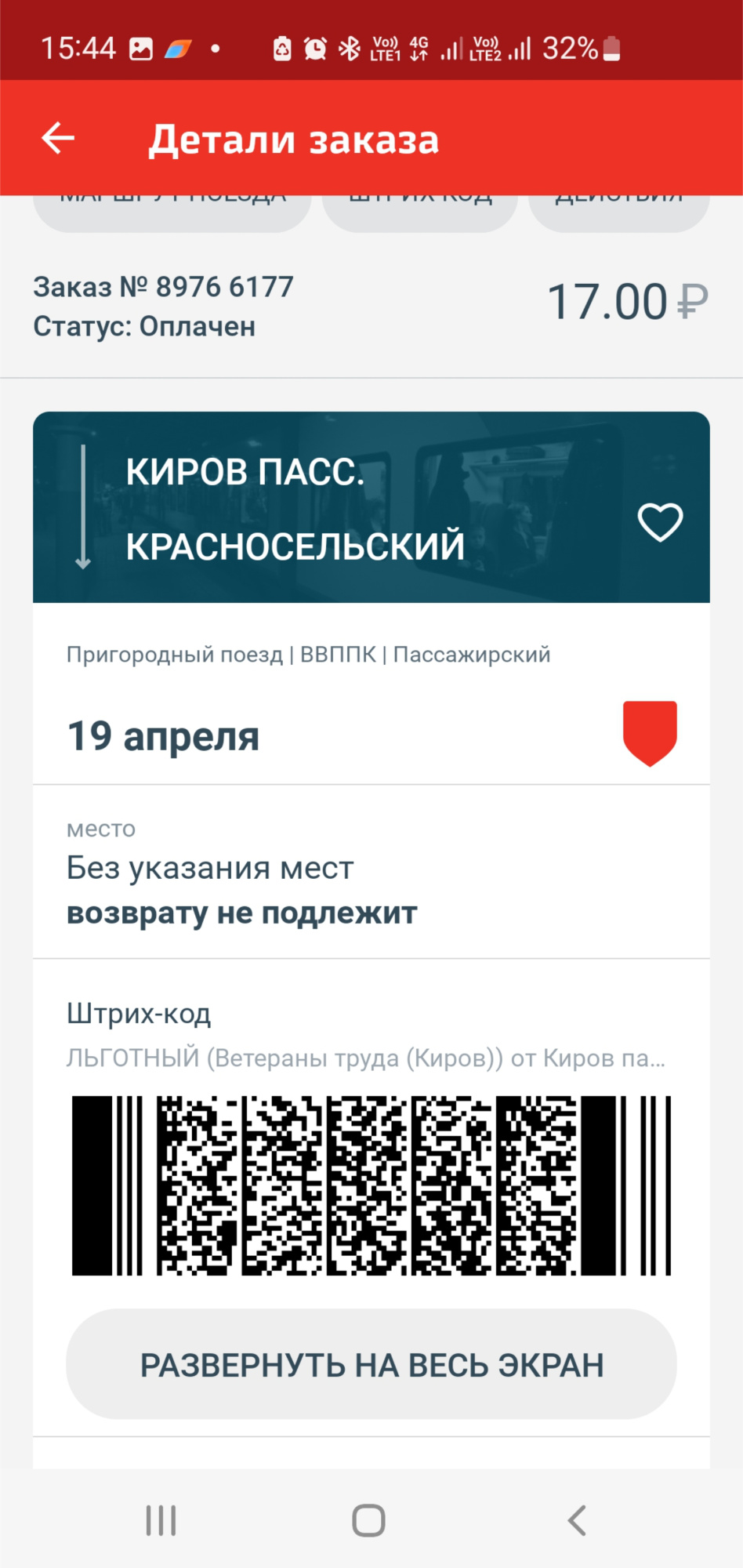Go to the phone's home screen
743x1568 pixels.
point(368,1520)
